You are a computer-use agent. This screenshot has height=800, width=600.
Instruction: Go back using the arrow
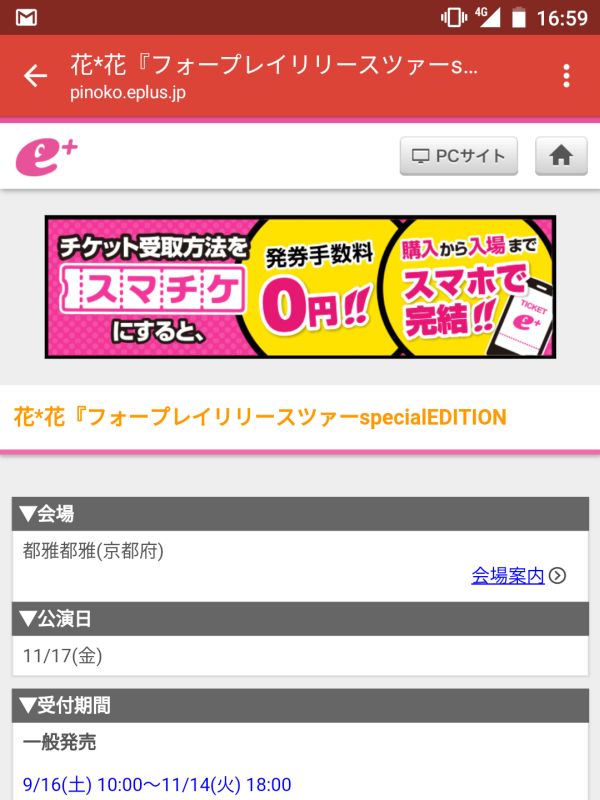[36, 76]
